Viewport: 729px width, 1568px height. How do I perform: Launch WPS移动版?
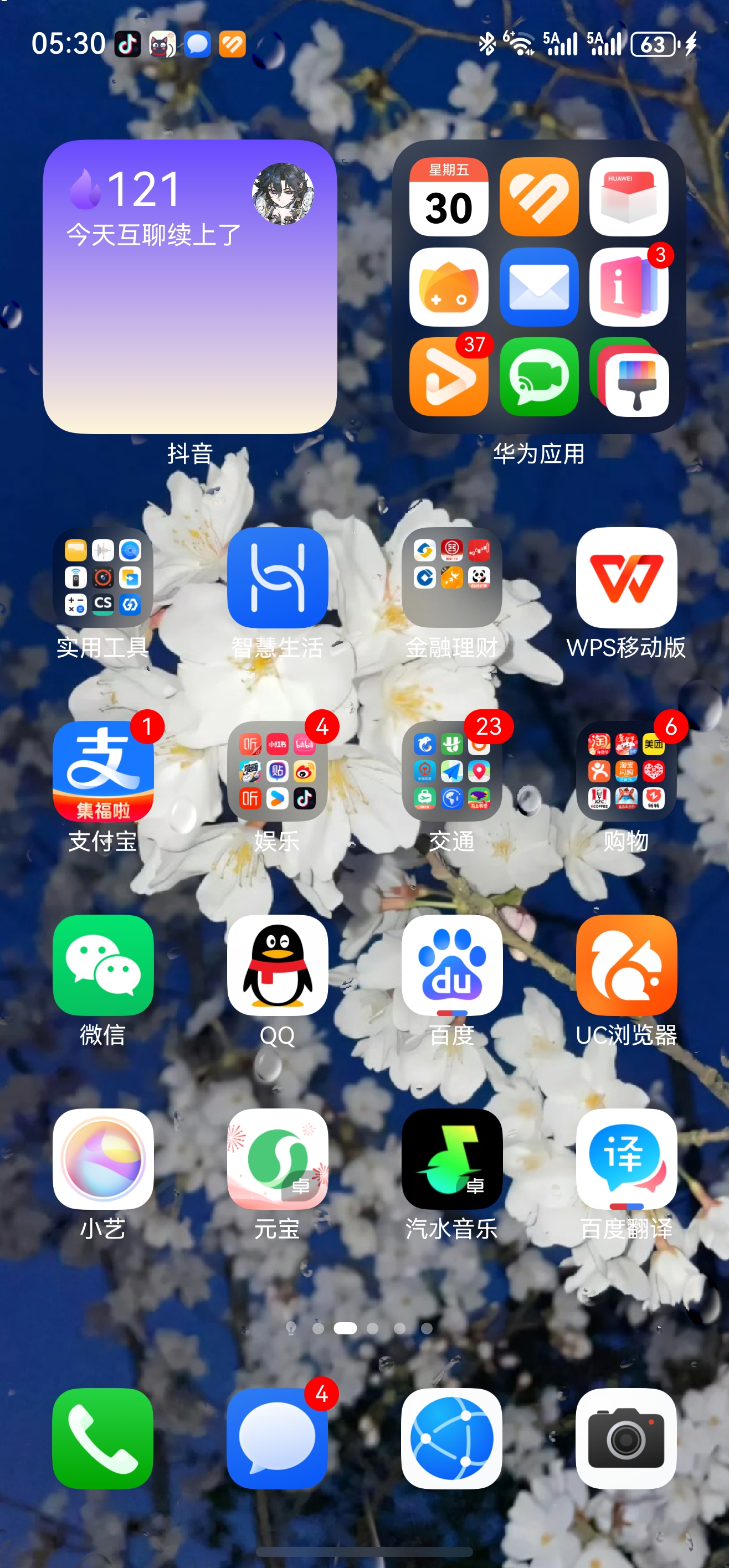pos(626,577)
